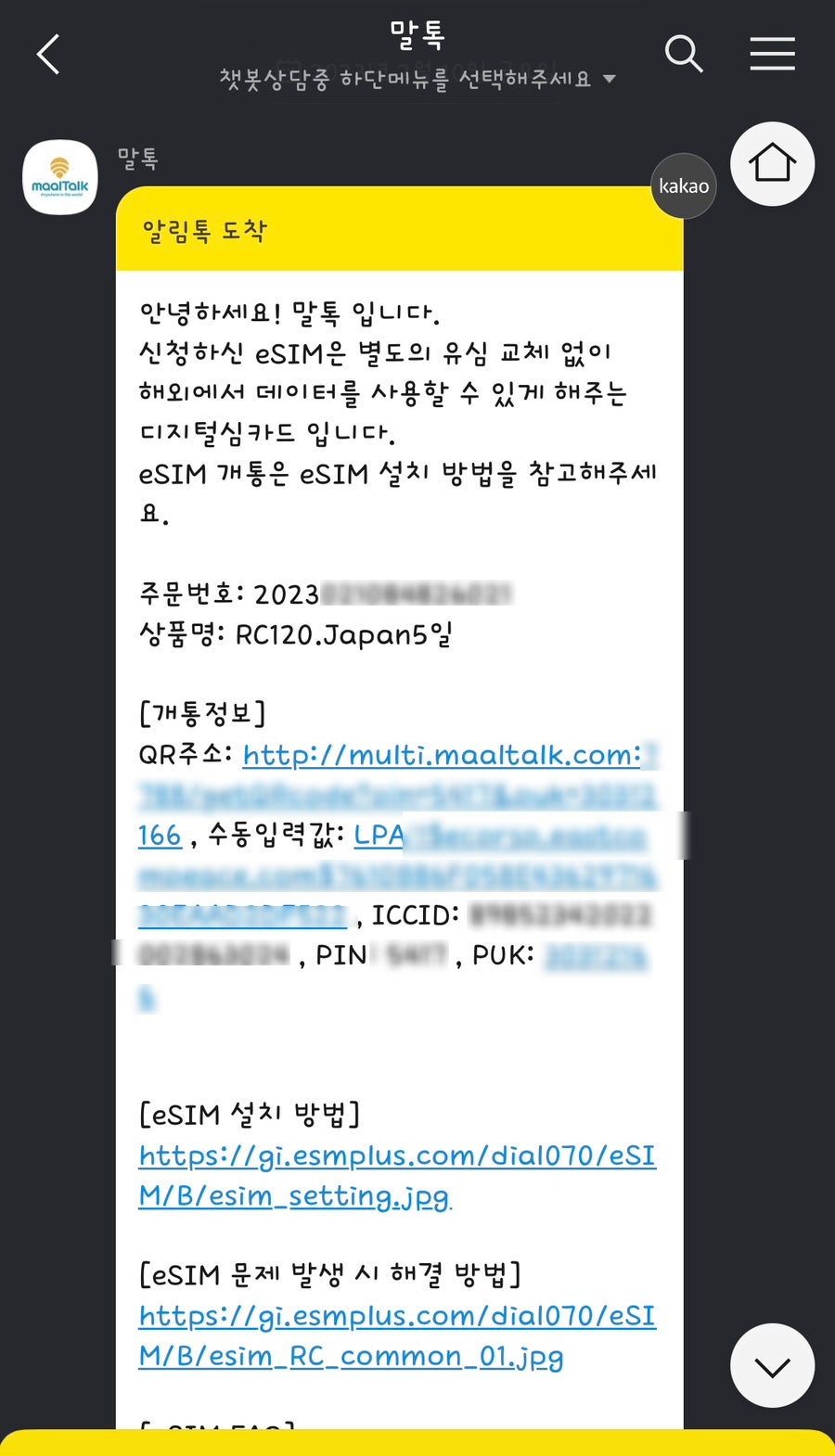This screenshot has width=835, height=1456.
Task: Tap the home floating button
Action: (772, 164)
